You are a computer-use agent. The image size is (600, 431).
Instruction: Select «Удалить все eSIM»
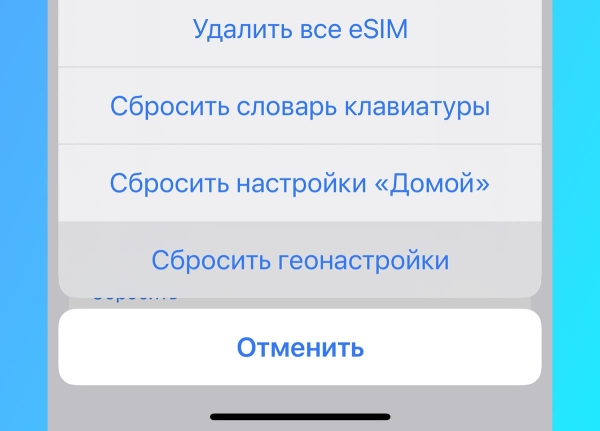pos(300,30)
